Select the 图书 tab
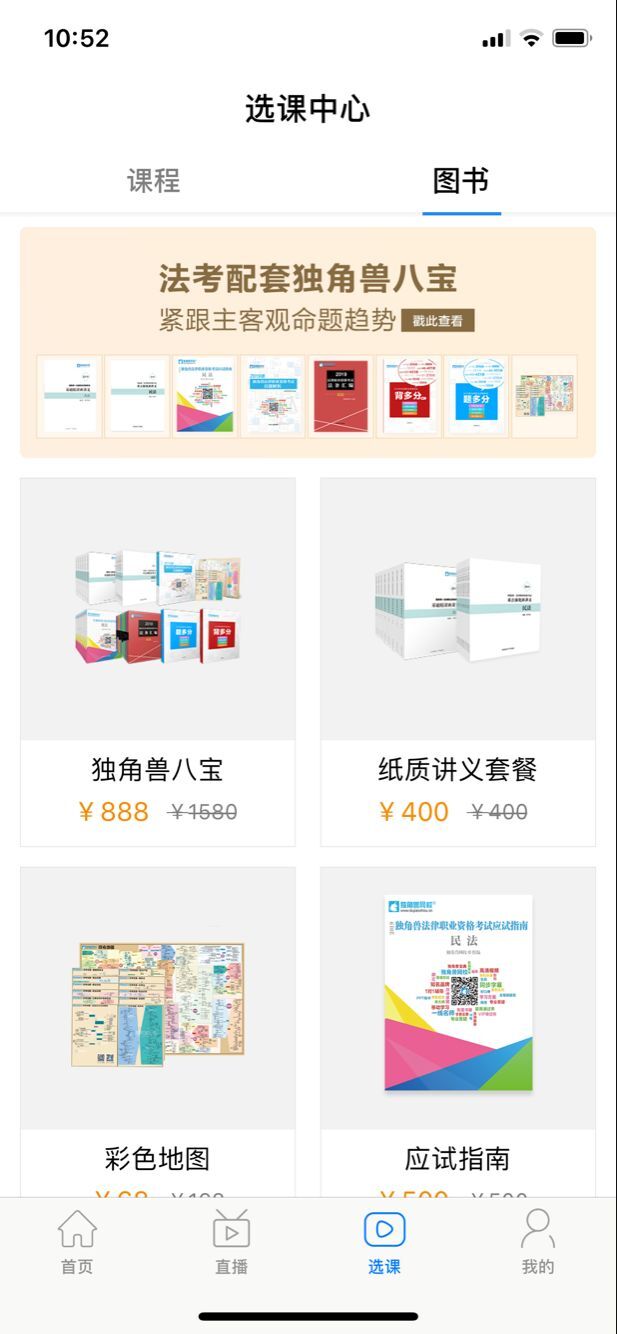Viewport: 617px width, 1334px height. 461,181
